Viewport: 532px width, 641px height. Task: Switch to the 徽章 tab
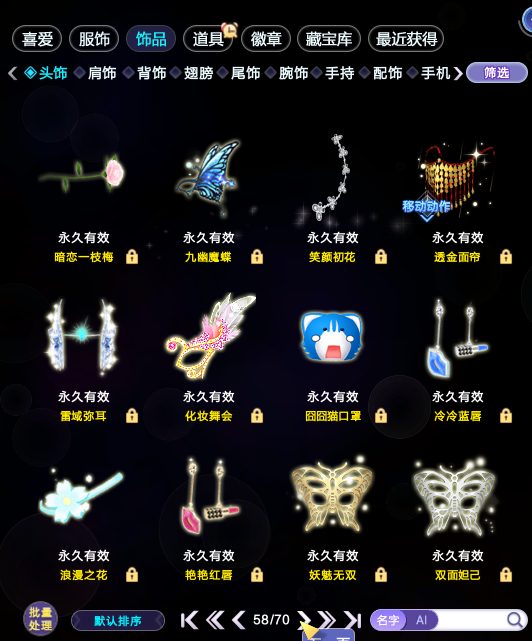[x=266, y=39]
